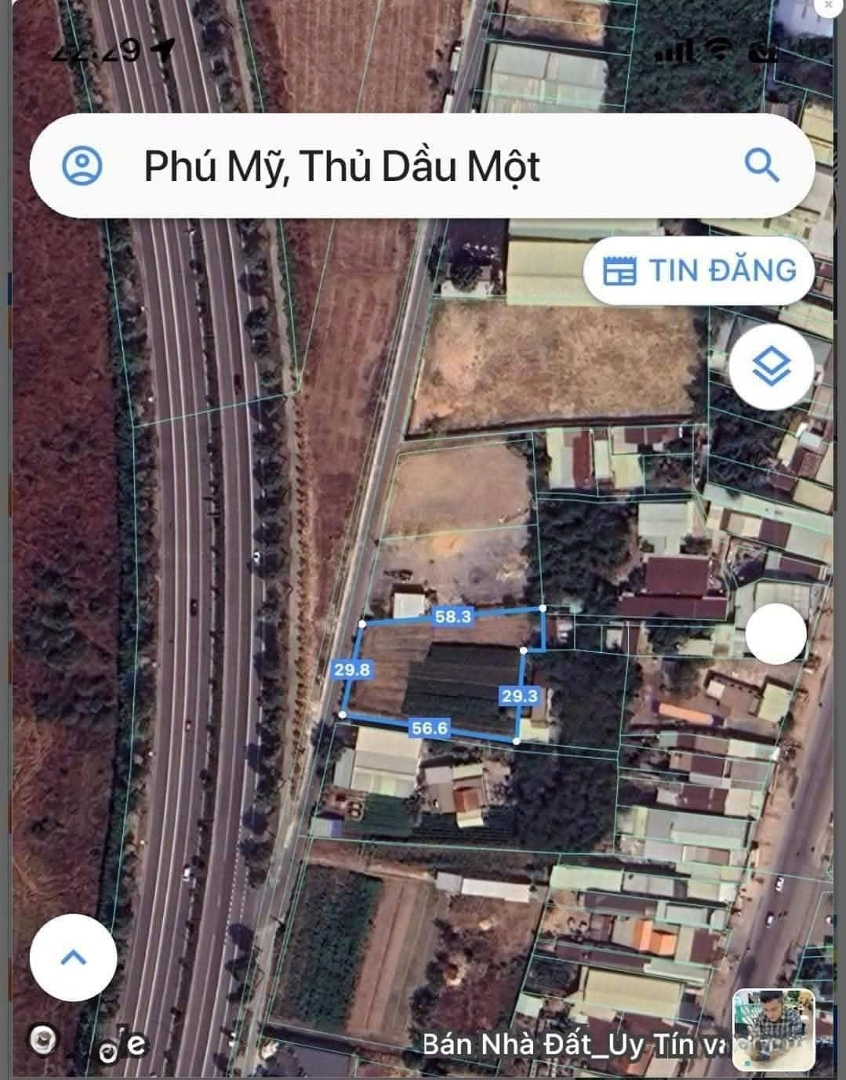The width and height of the screenshot is (846, 1080).
Task: Select the 29.3 measurement label
Action: [521, 693]
